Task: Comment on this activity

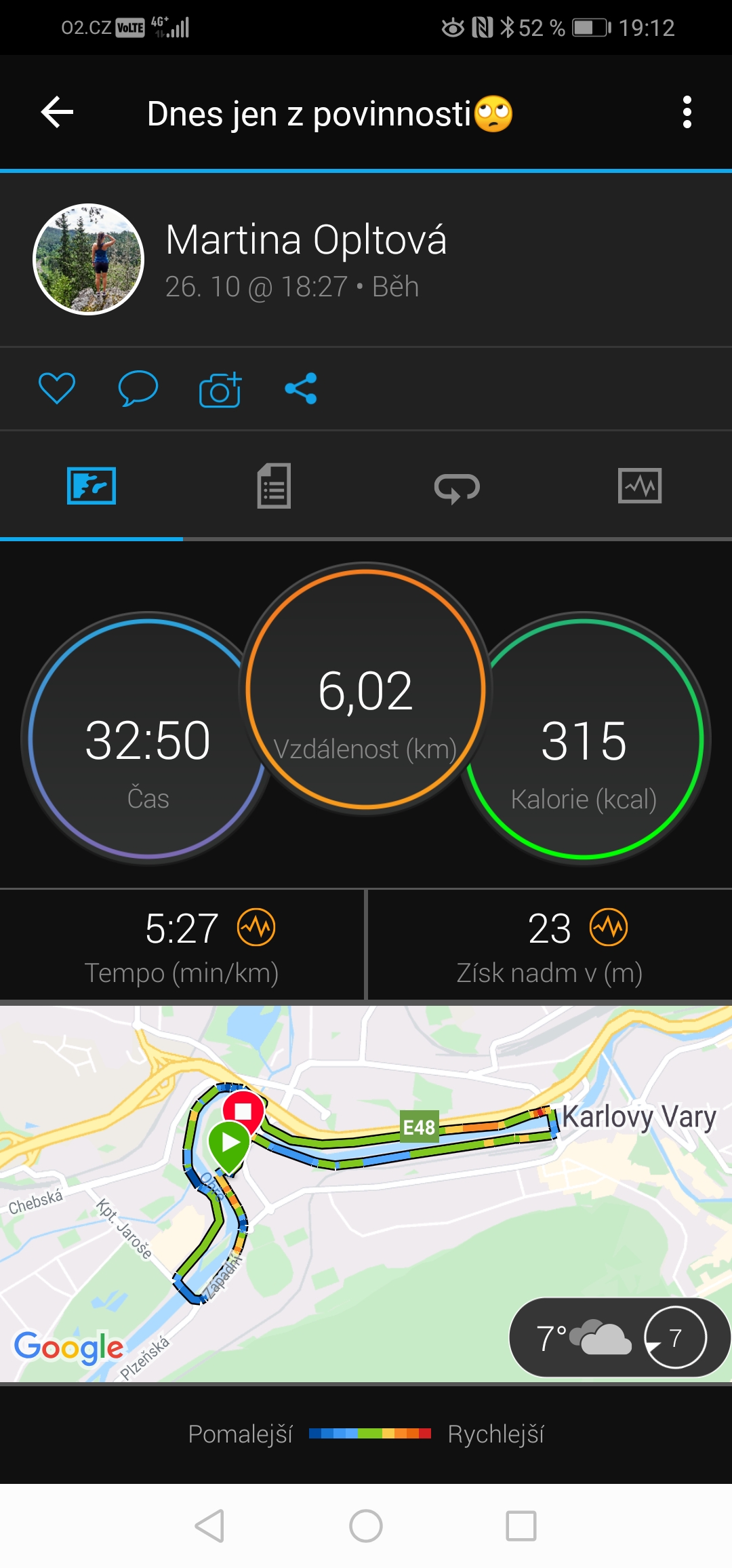Action: coord(138,389)
